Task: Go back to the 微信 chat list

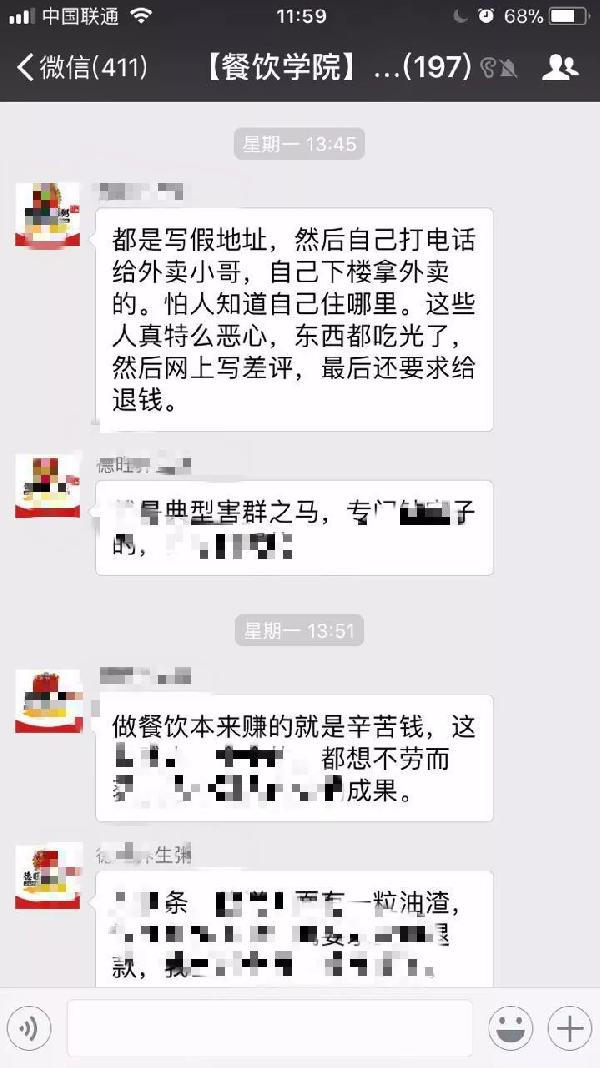Action: tap(82, 67)
